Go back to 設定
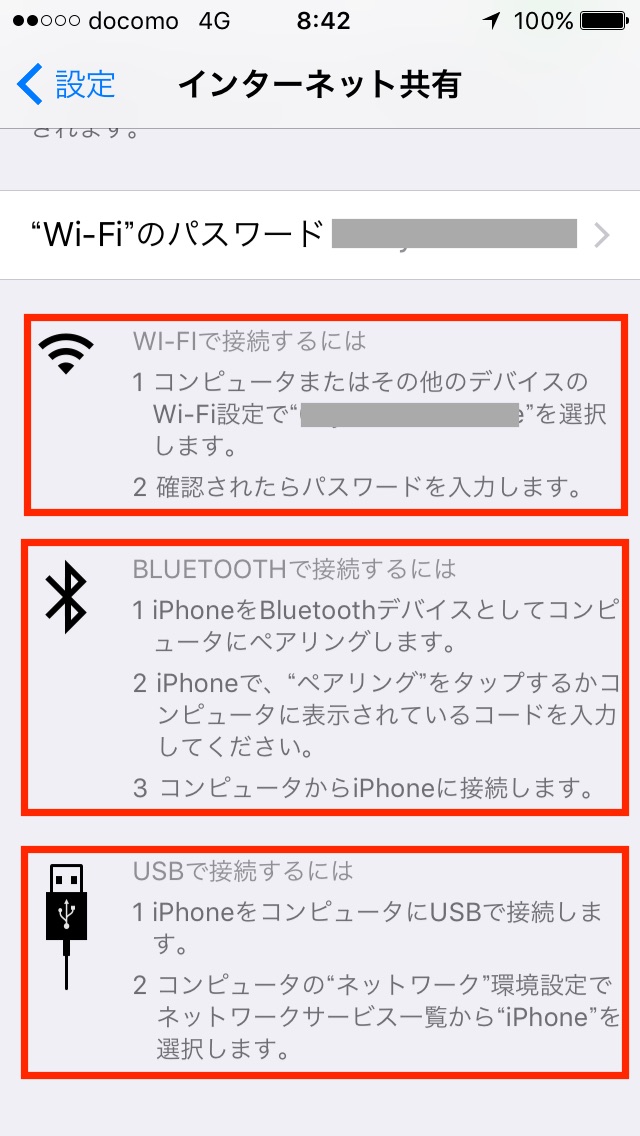The image size is (640, 1136). tap(66, 84)
